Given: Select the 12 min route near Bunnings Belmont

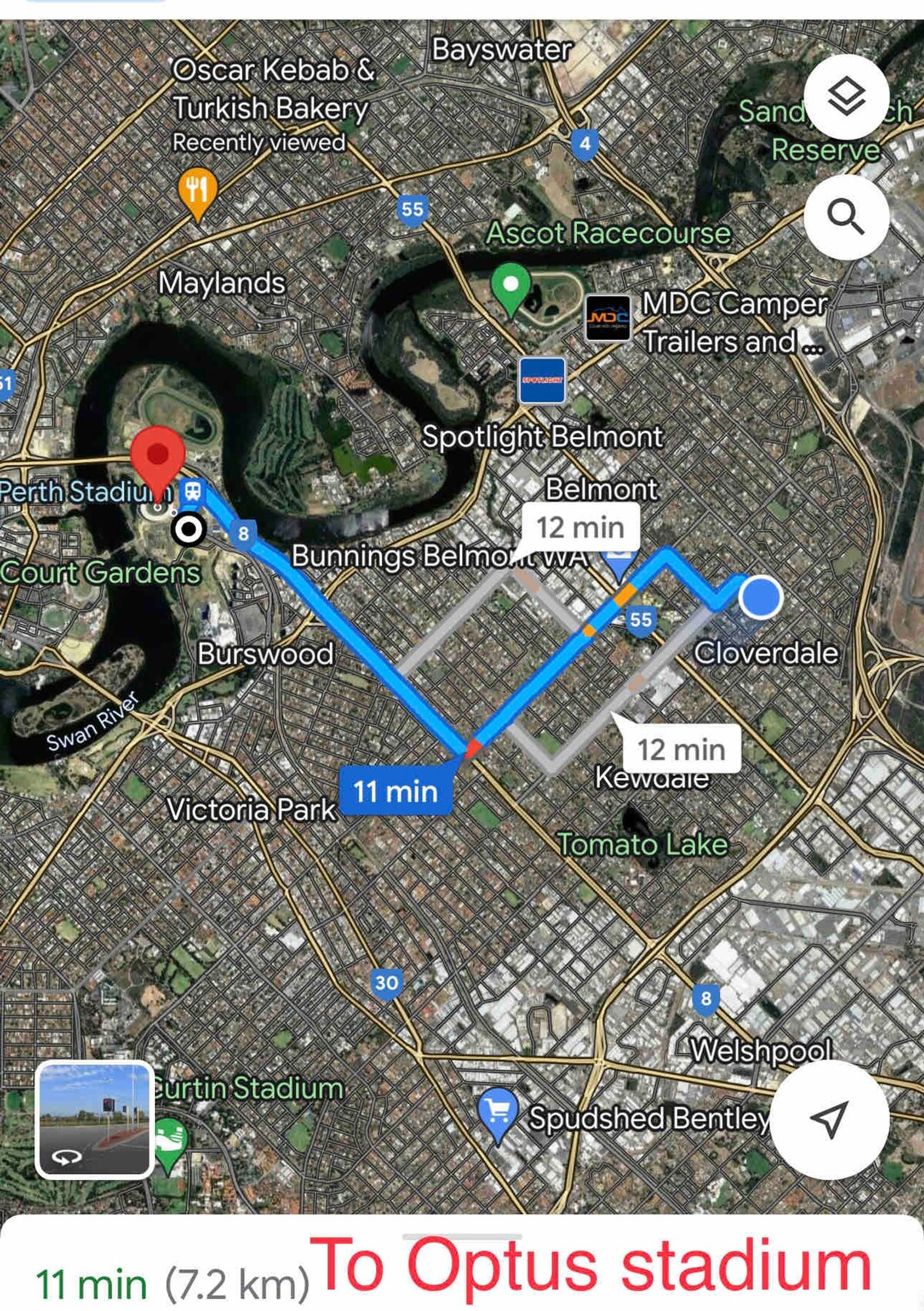Looking at the screenshot, I should click(x=580, y=528).
